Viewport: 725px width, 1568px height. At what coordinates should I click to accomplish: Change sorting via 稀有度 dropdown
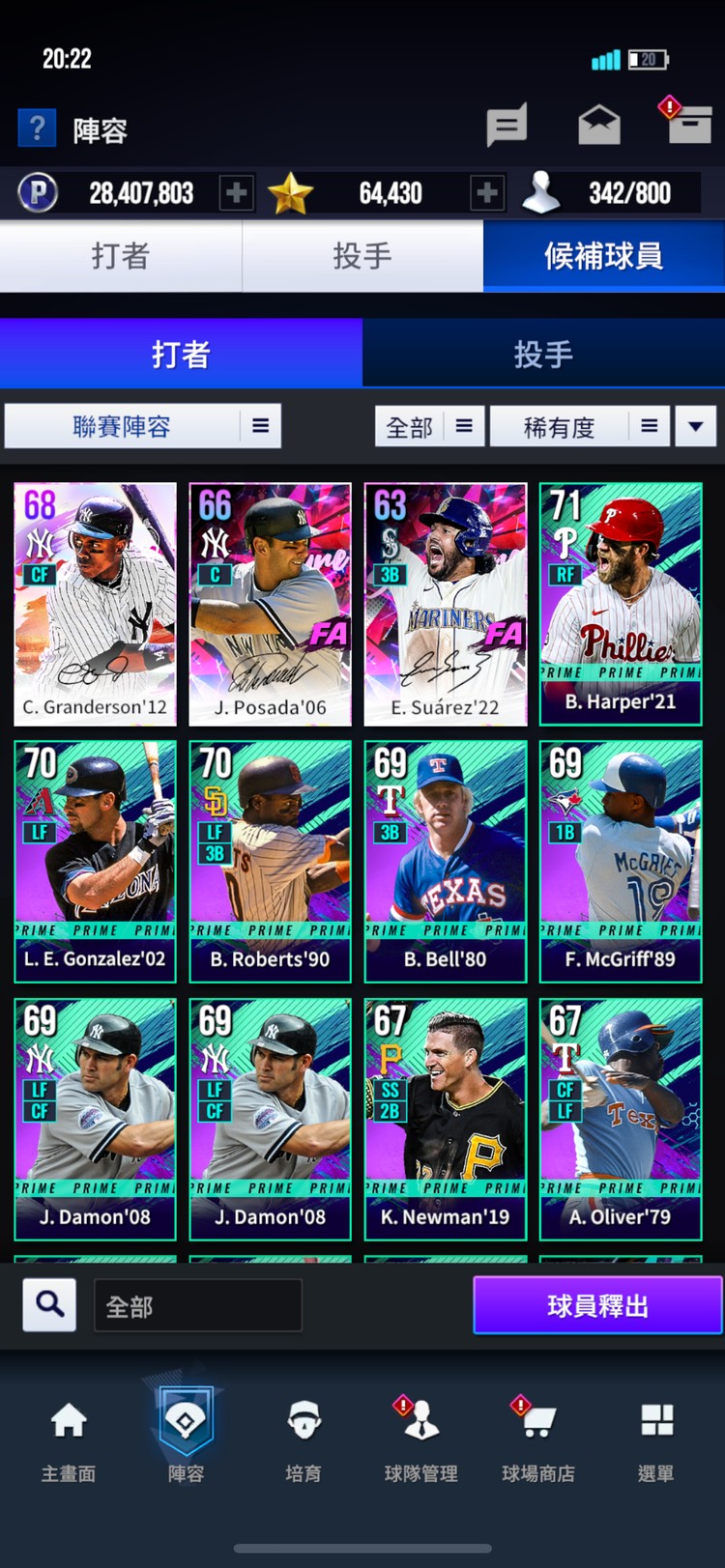point(579,426)
